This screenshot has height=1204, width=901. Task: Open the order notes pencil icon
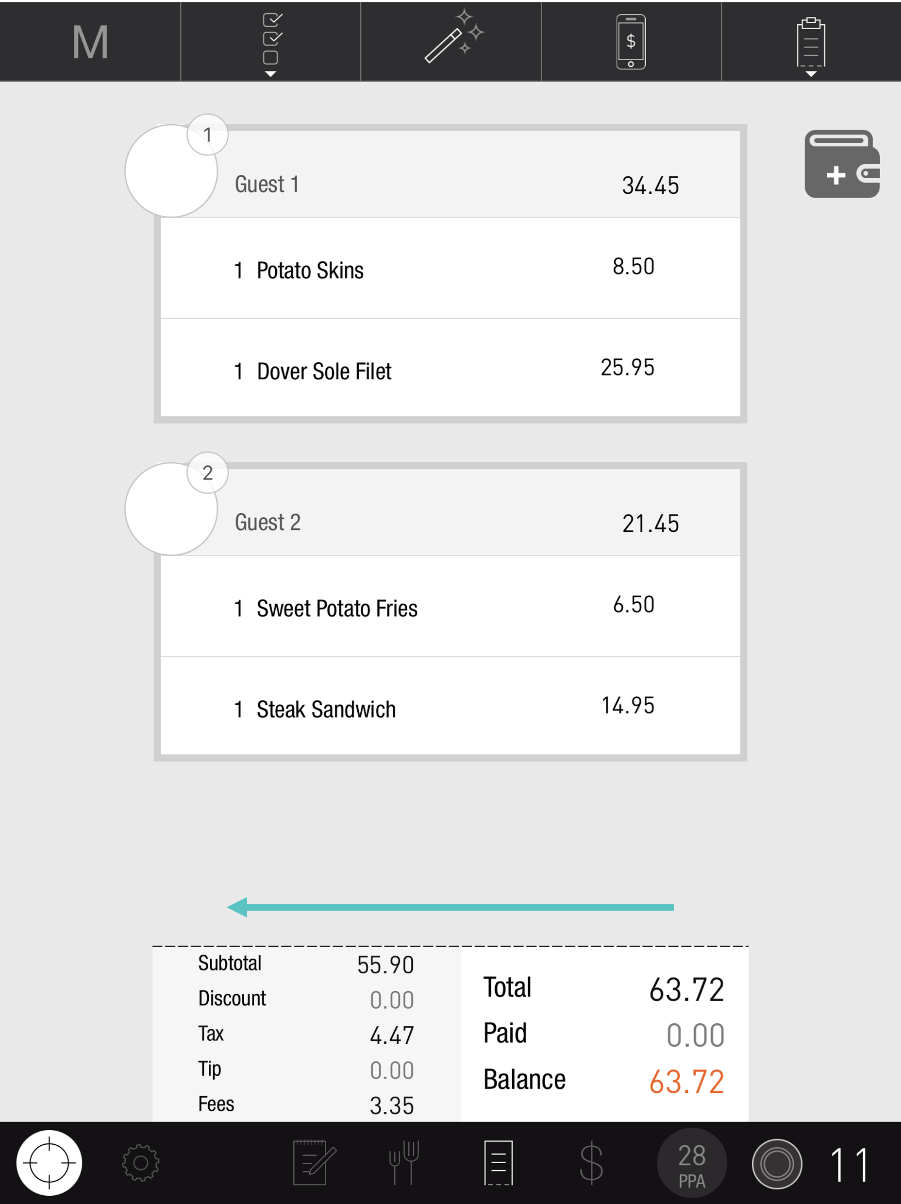click(314, 1163)
